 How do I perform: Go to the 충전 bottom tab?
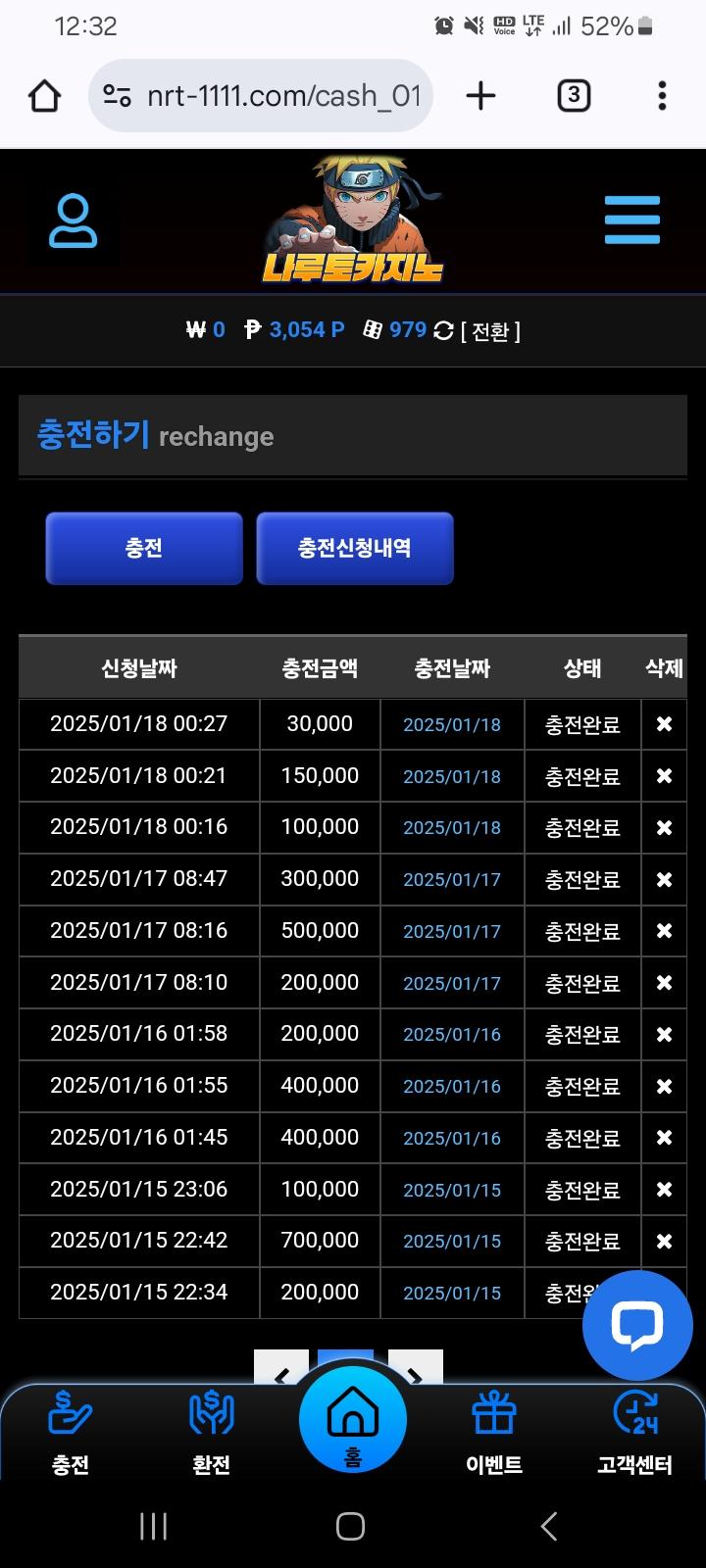pos(71,1433)
